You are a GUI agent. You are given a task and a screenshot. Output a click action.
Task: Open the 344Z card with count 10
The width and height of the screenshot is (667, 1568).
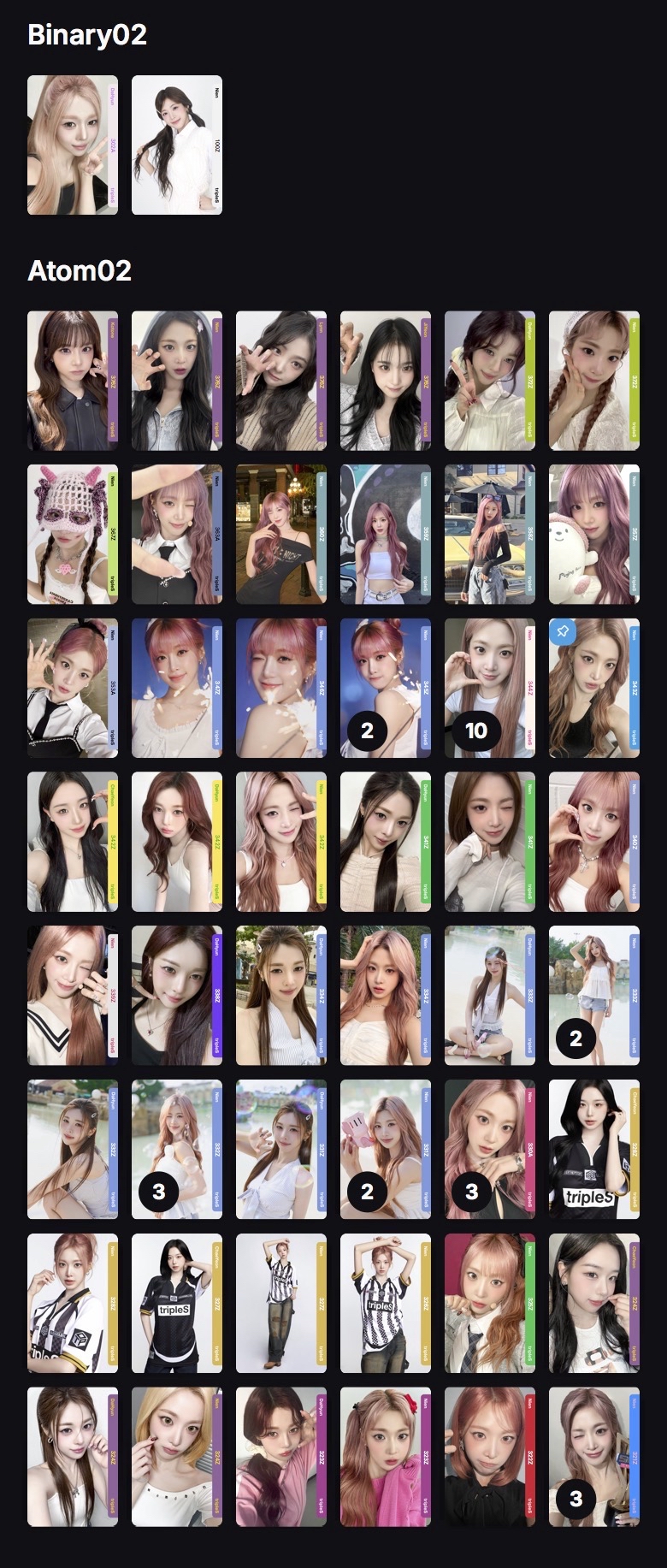pos(490,688)
